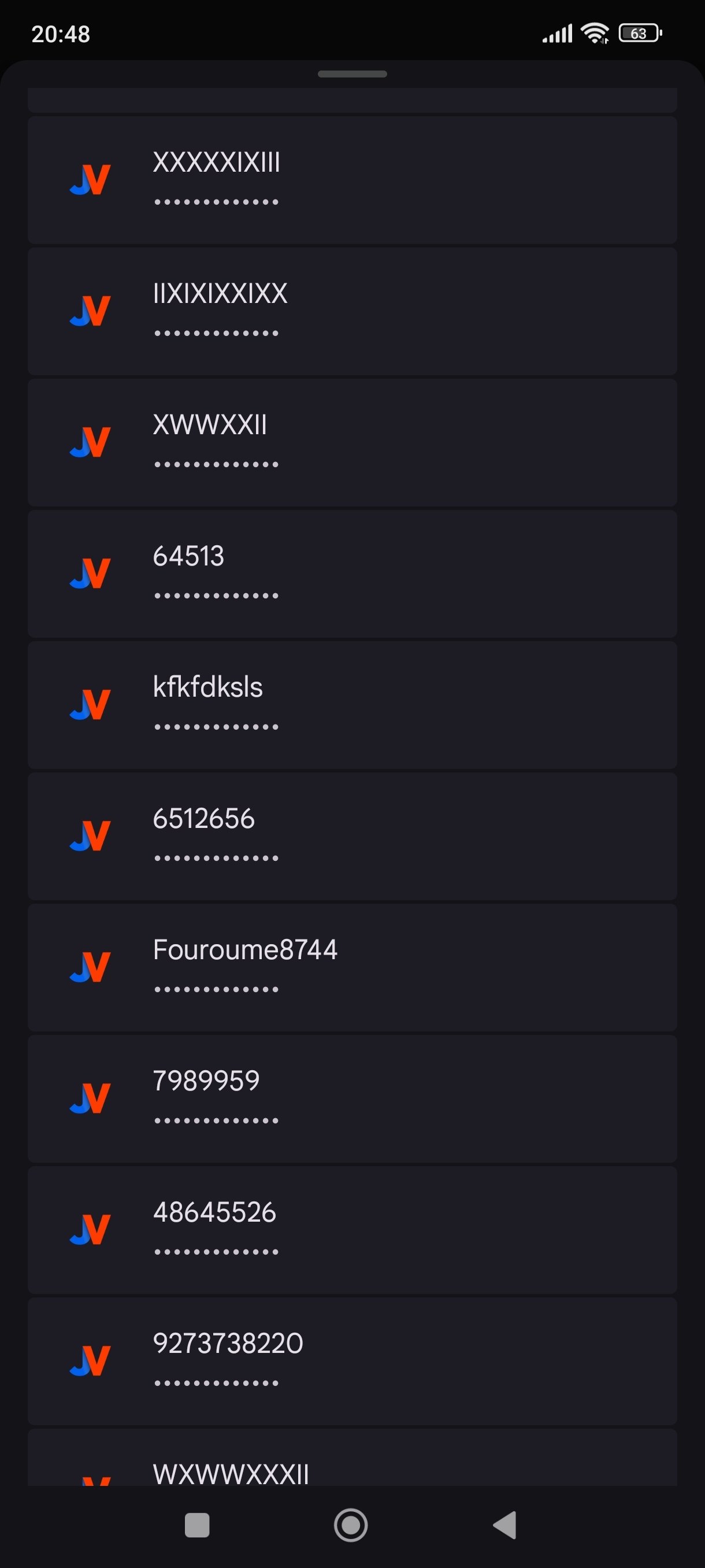Tap the 6512656 saved account
The image size is (705, 1568).
click(x=352, y=837)
